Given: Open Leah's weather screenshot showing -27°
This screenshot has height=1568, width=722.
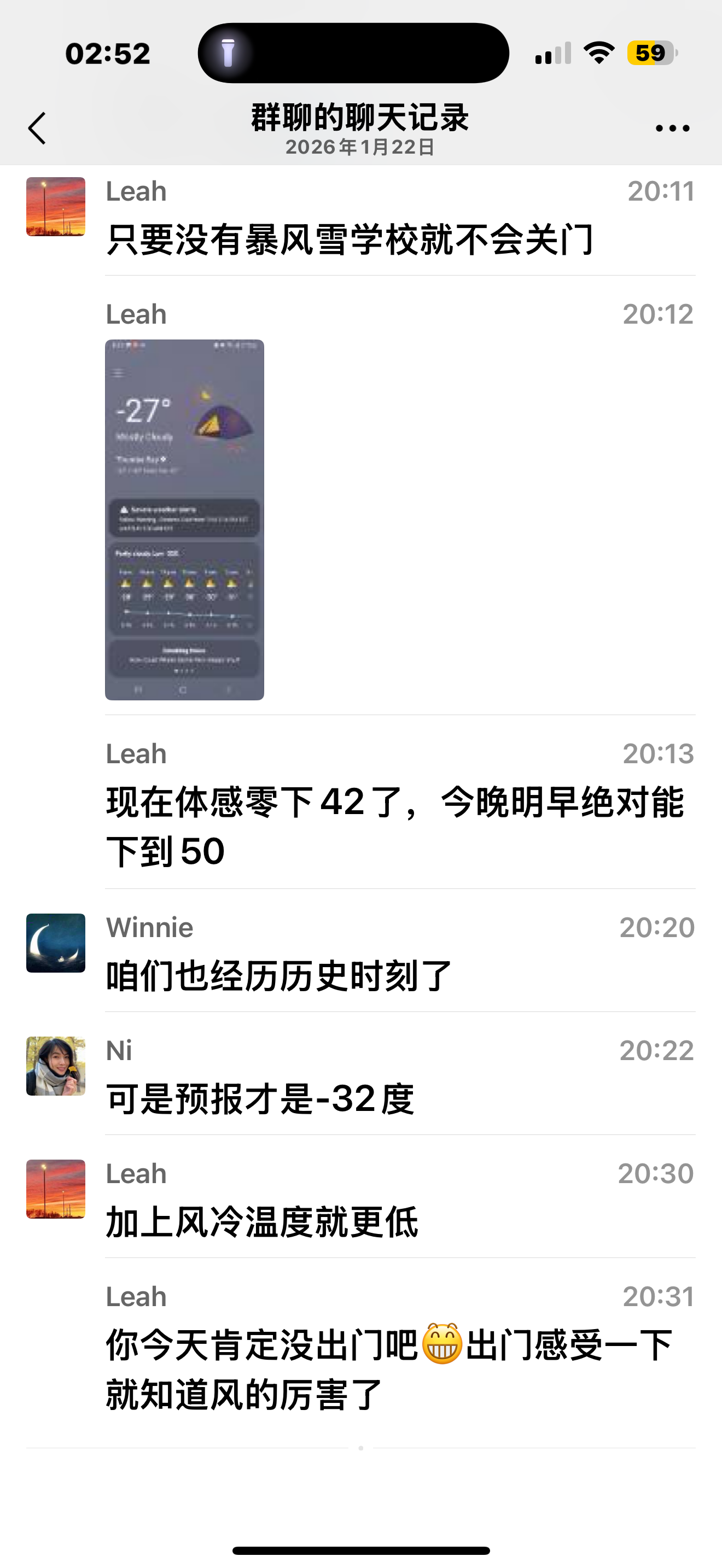Looking at the screenshot, I should (x=184, y=519).
